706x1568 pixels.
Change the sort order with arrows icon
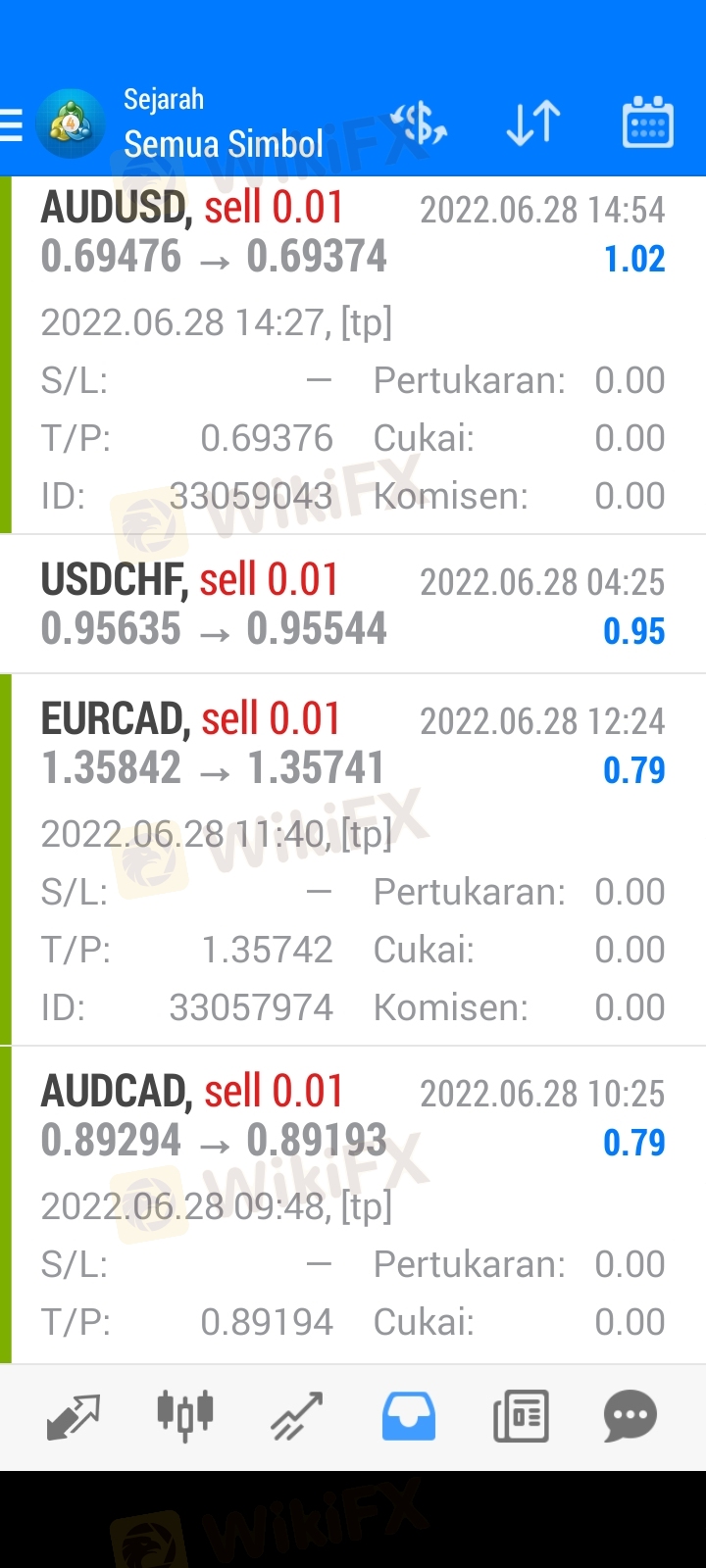tap(533, 123)
